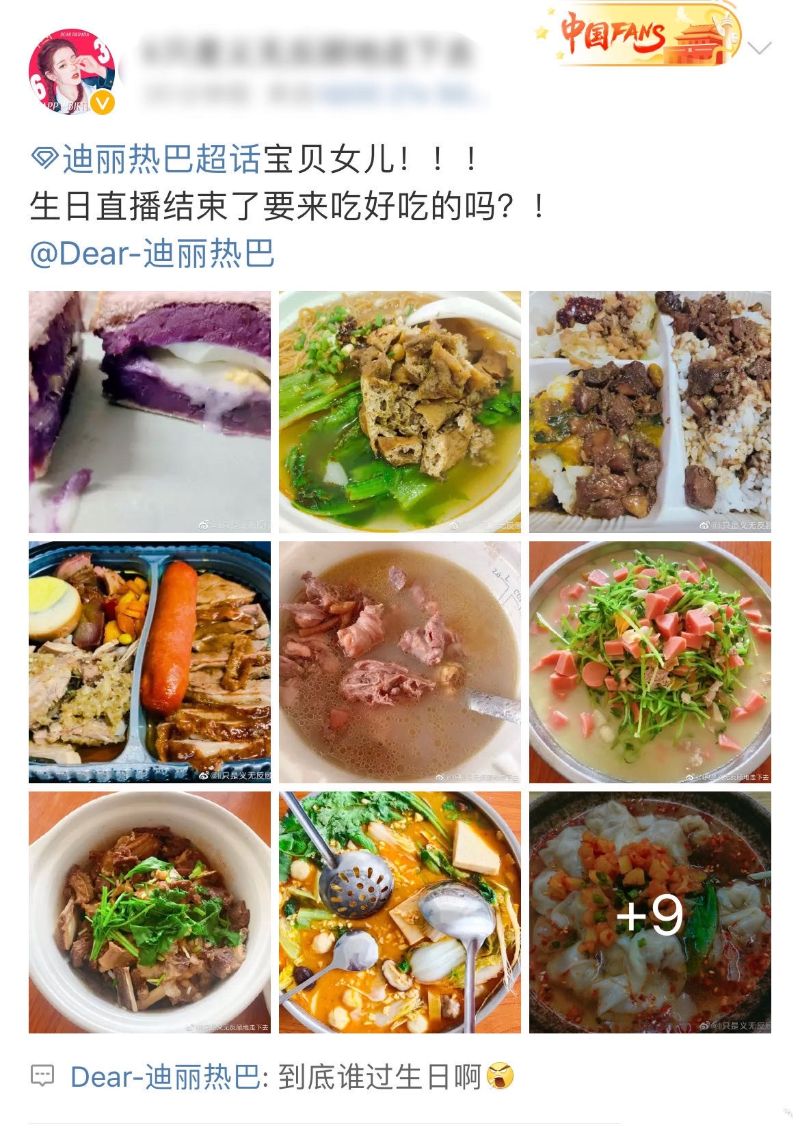
Task: View the lunch box with sausage photo
Action: tap(150, 661)
